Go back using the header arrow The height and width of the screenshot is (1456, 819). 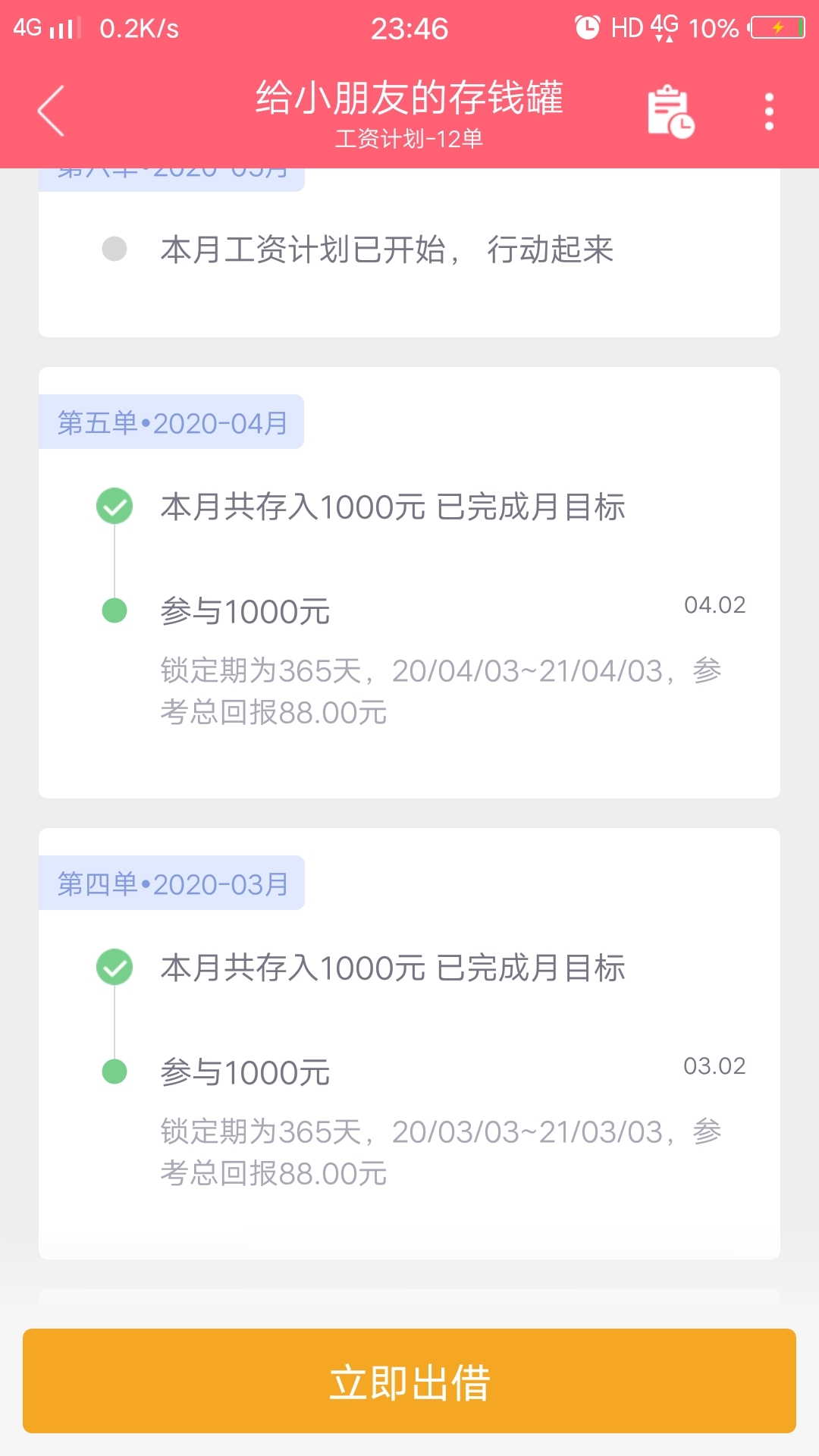[51, 111]
